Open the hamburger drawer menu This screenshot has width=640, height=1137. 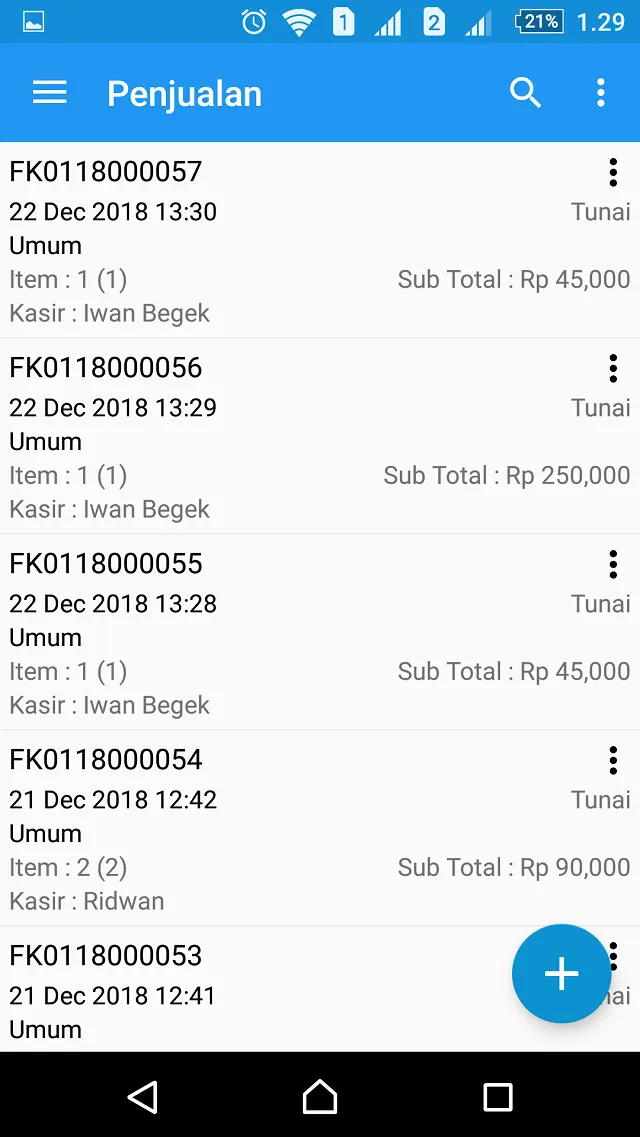point(49,93)
